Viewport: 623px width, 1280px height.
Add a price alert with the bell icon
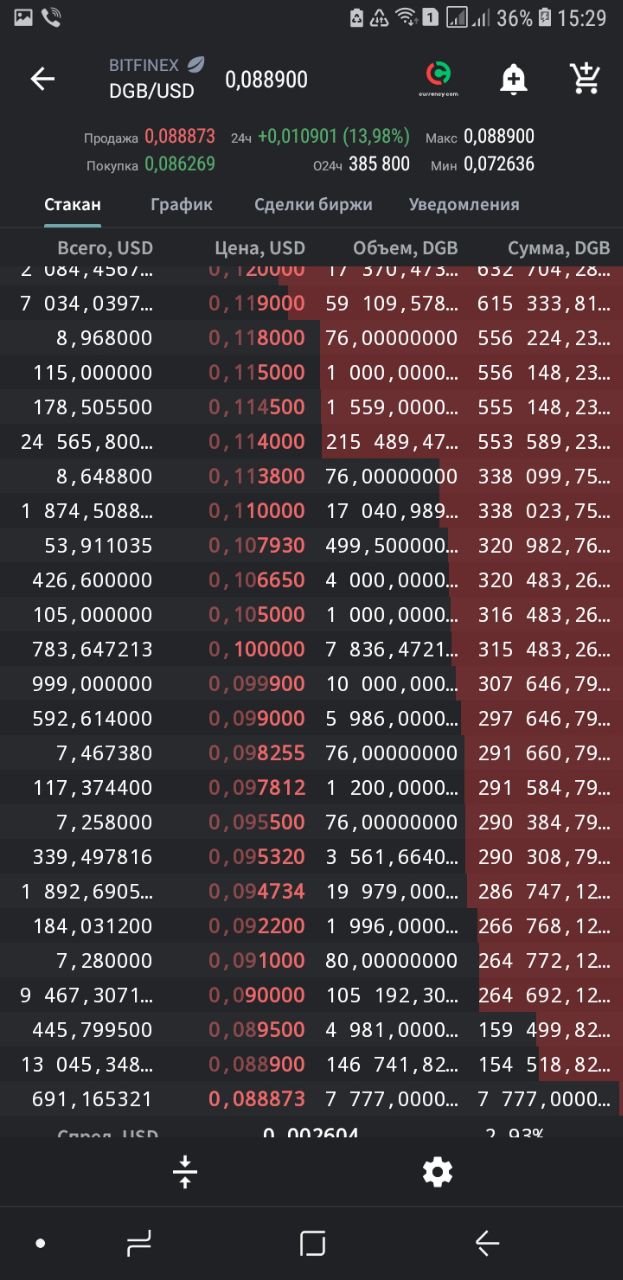[513, 79]
